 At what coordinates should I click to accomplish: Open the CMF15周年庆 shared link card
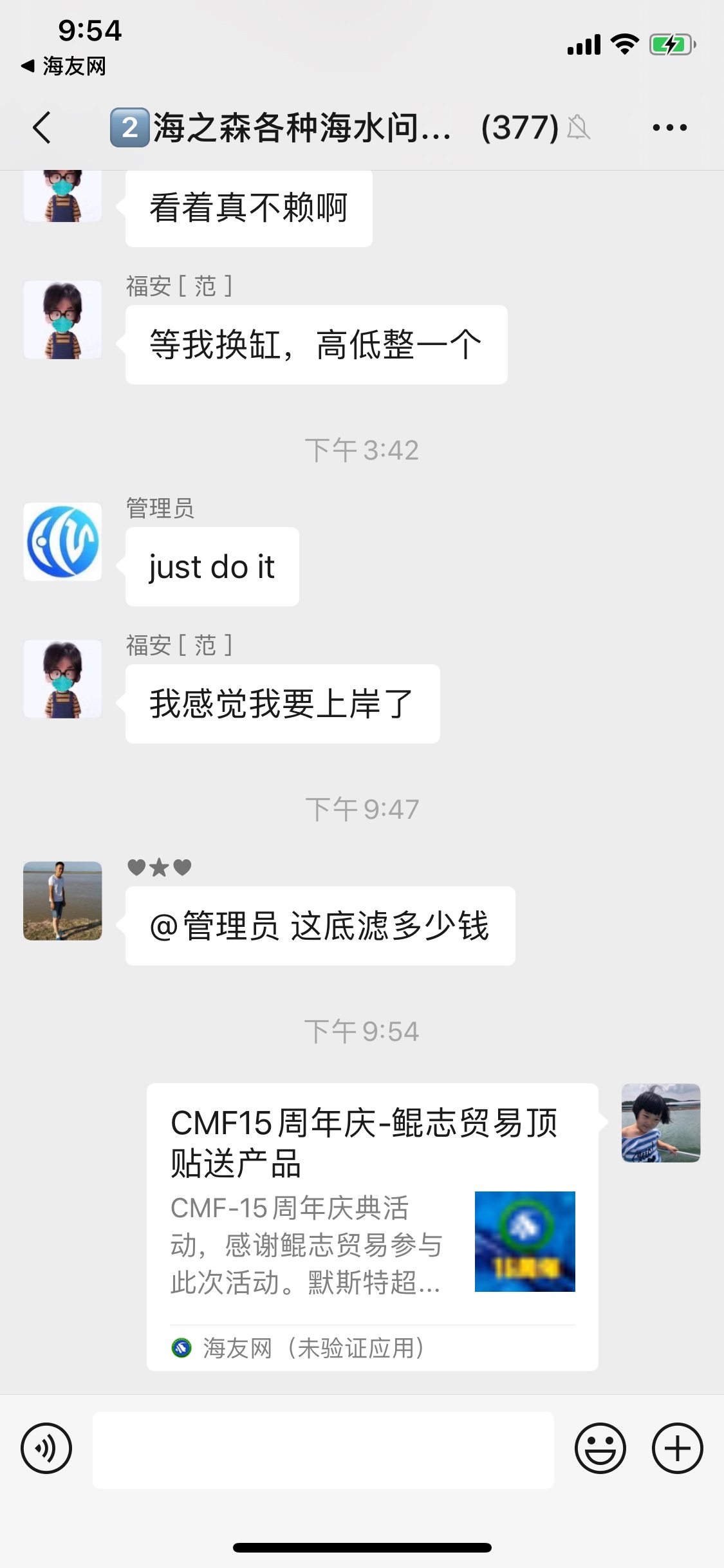372,1226
